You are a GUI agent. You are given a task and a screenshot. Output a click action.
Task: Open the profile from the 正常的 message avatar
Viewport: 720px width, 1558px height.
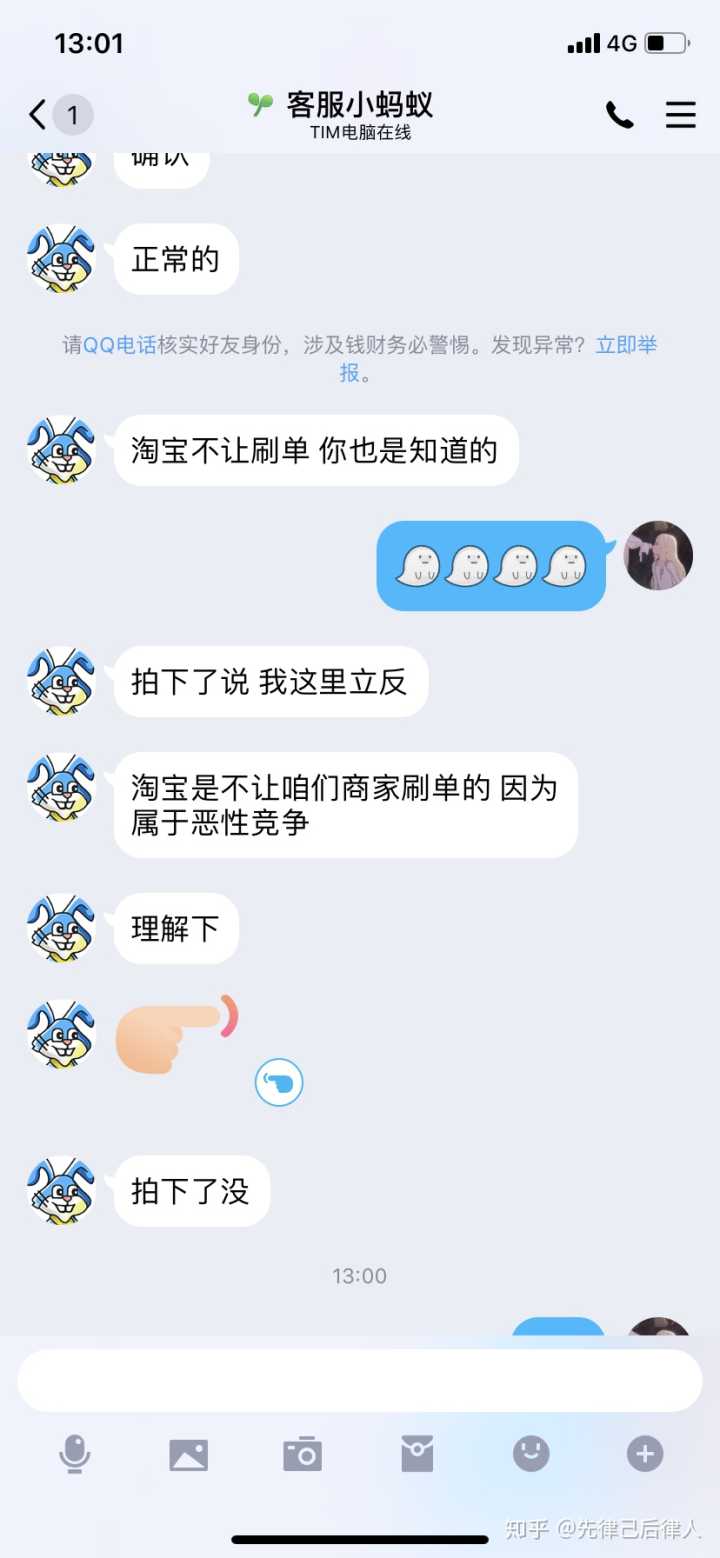click(x=61, y=259)
